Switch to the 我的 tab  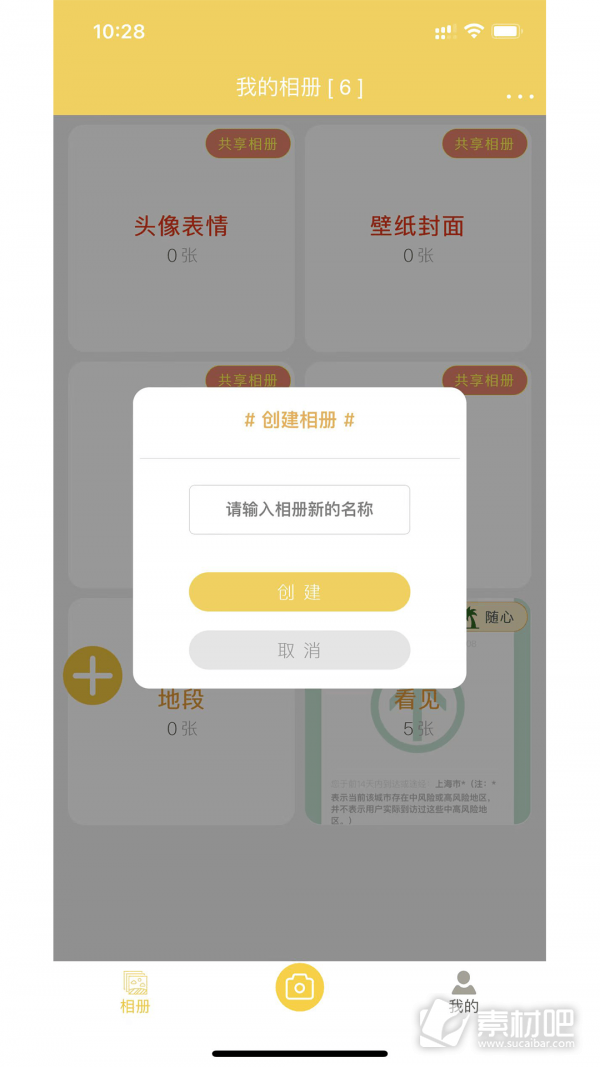coord(463,992)
